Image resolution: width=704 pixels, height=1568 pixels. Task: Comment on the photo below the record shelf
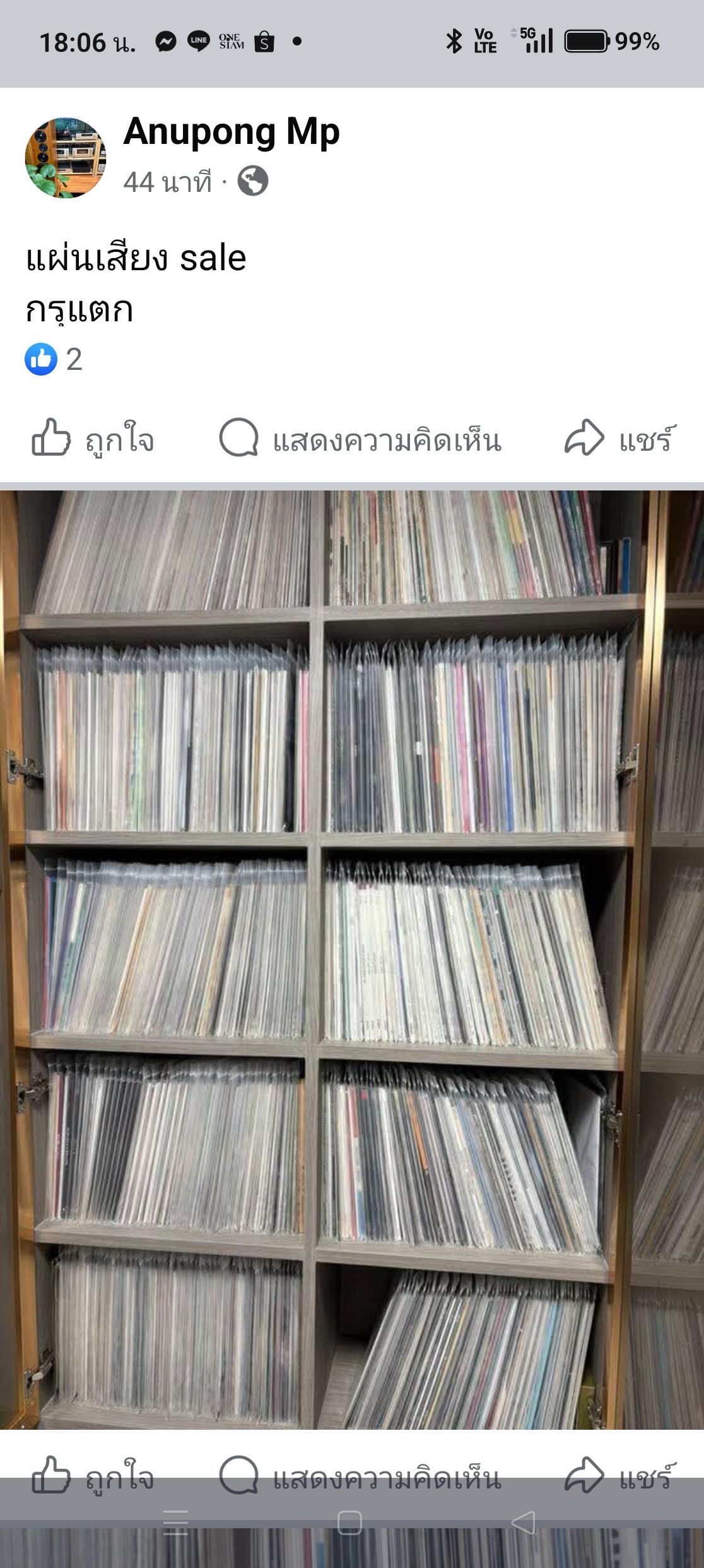point(360,1476)
